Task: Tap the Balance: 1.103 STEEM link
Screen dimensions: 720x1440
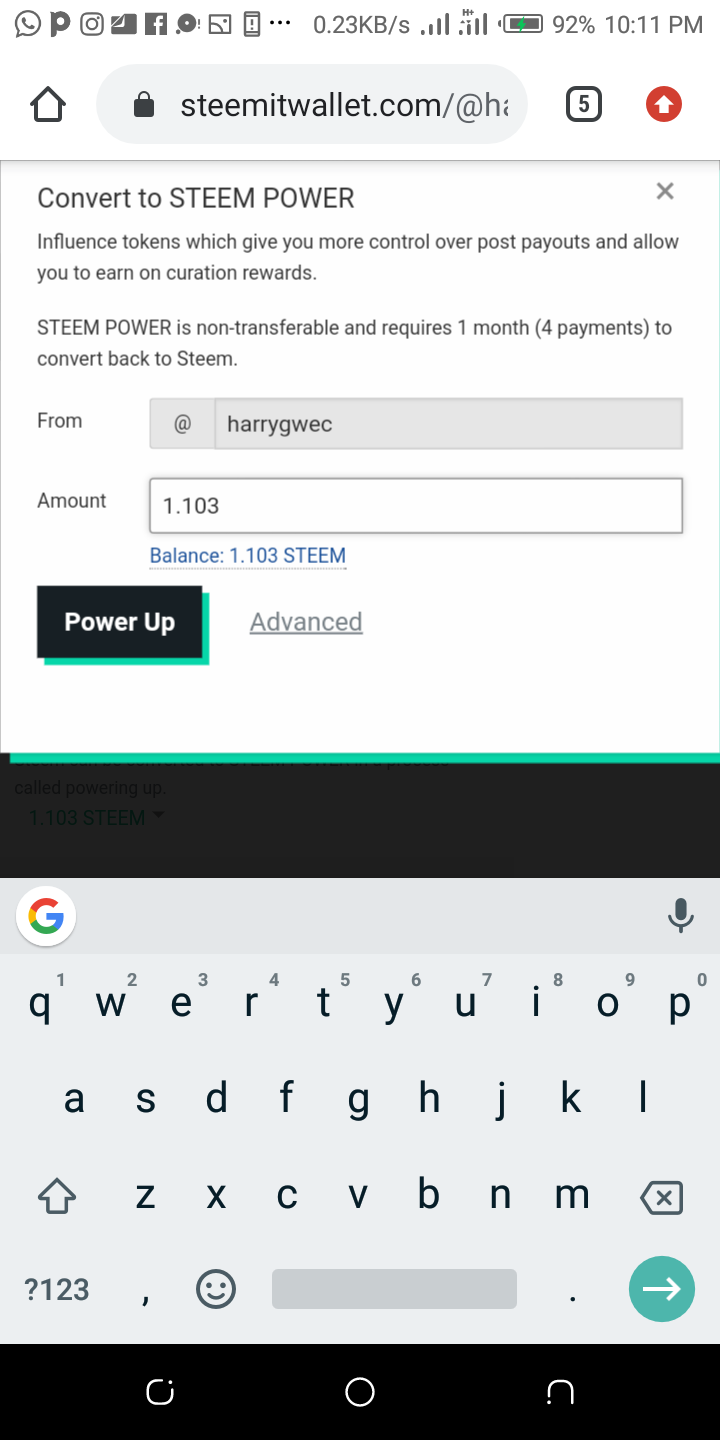Action: point(248,555)
